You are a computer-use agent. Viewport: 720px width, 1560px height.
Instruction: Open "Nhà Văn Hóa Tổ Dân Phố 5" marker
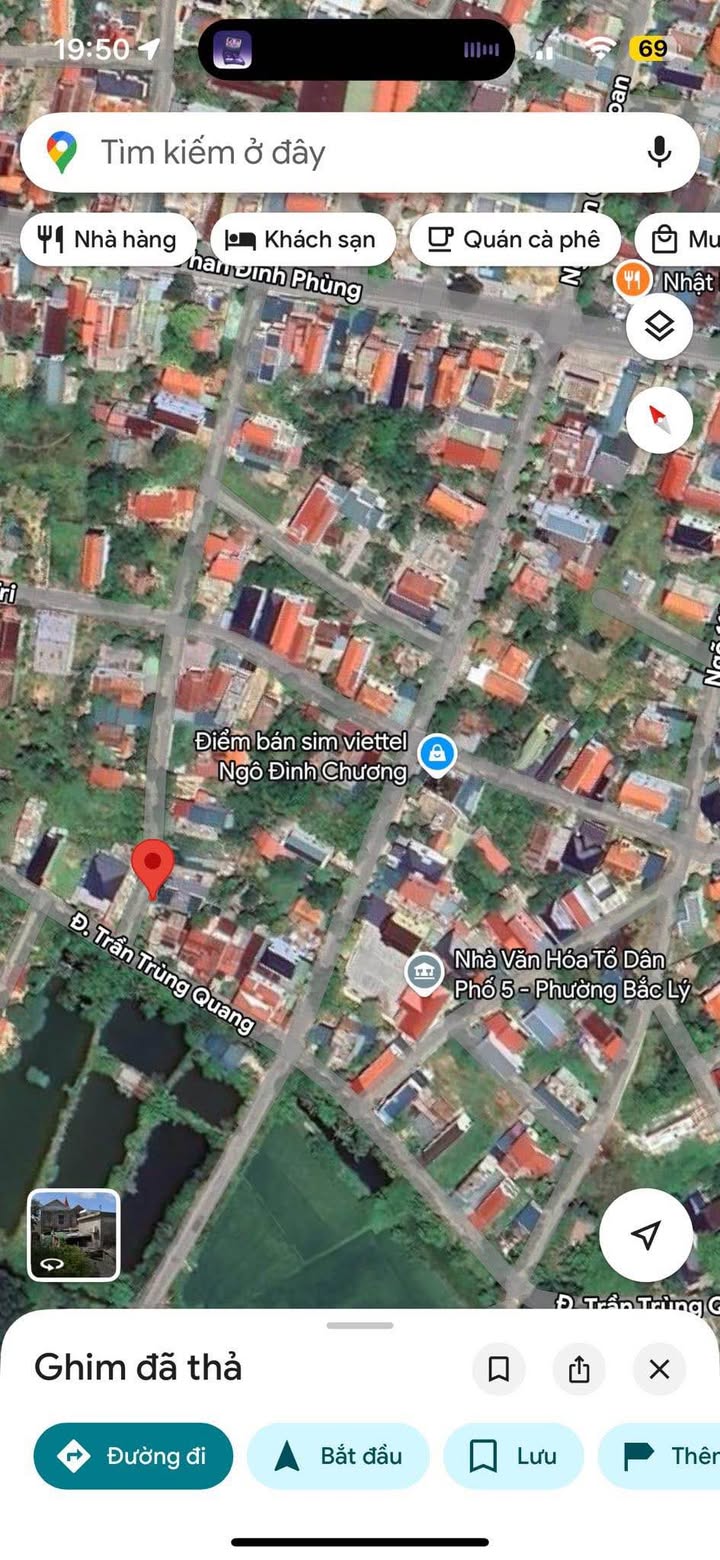point(424,972)
